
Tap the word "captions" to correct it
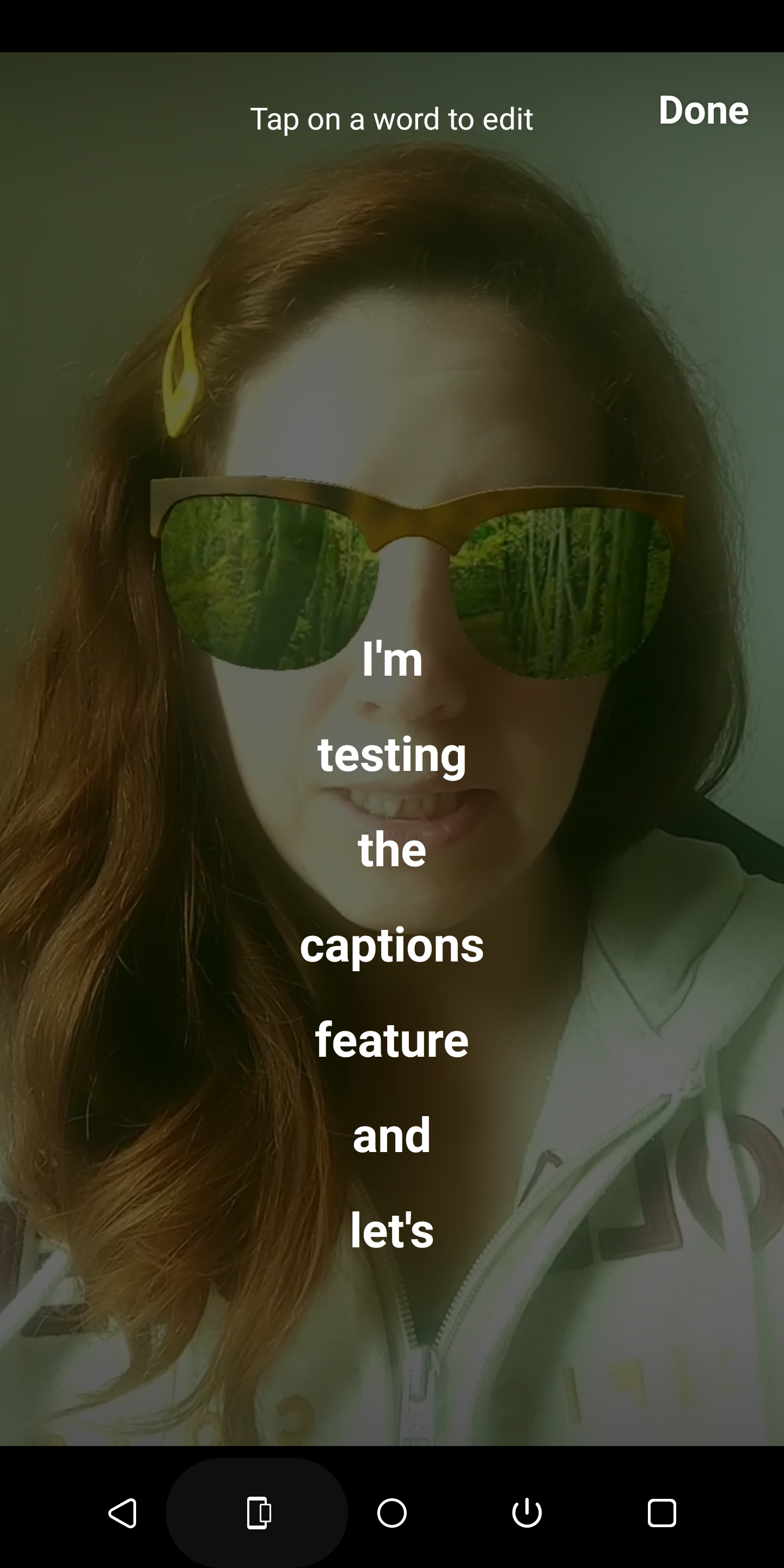point(392,945)
